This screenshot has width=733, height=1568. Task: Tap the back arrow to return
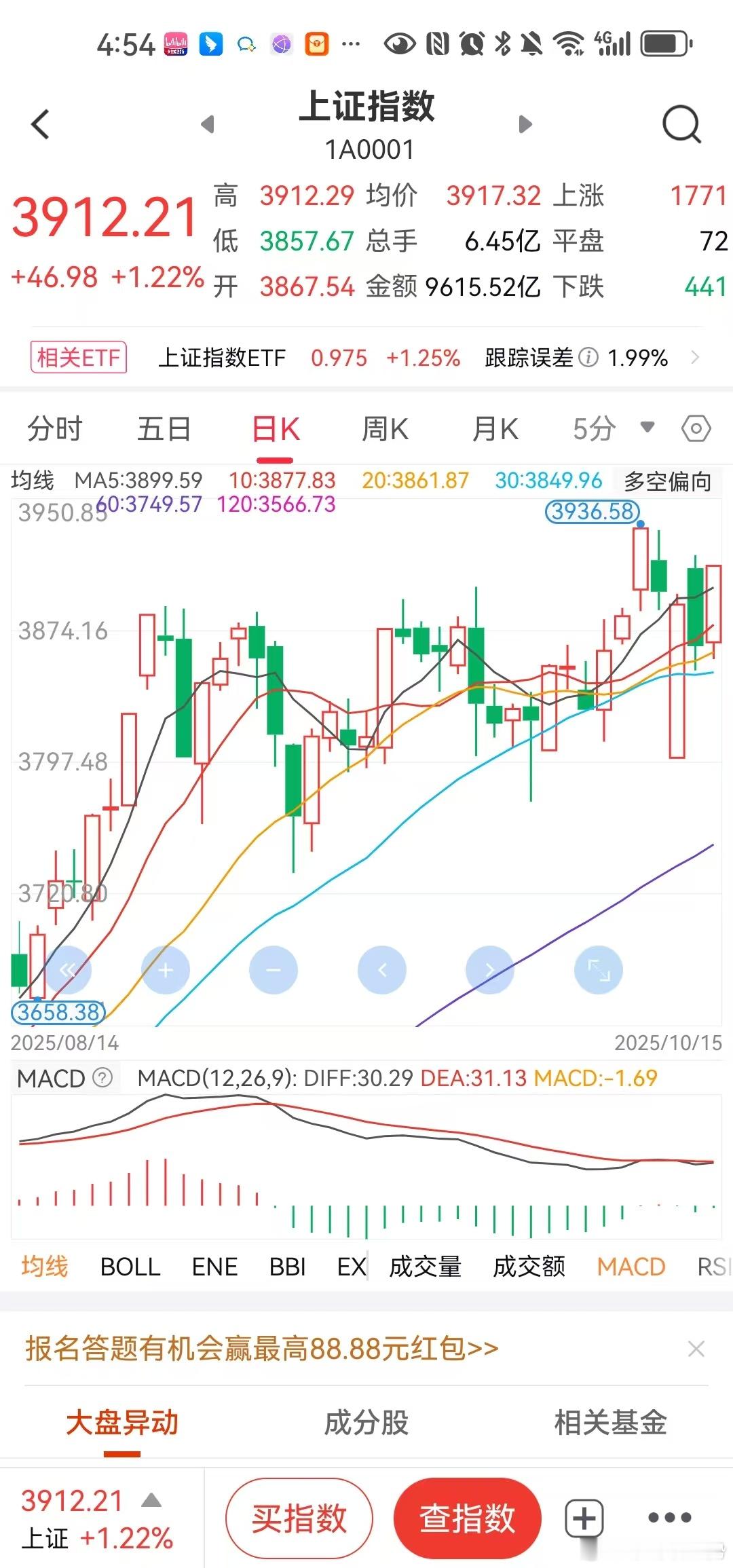point(41,124)
